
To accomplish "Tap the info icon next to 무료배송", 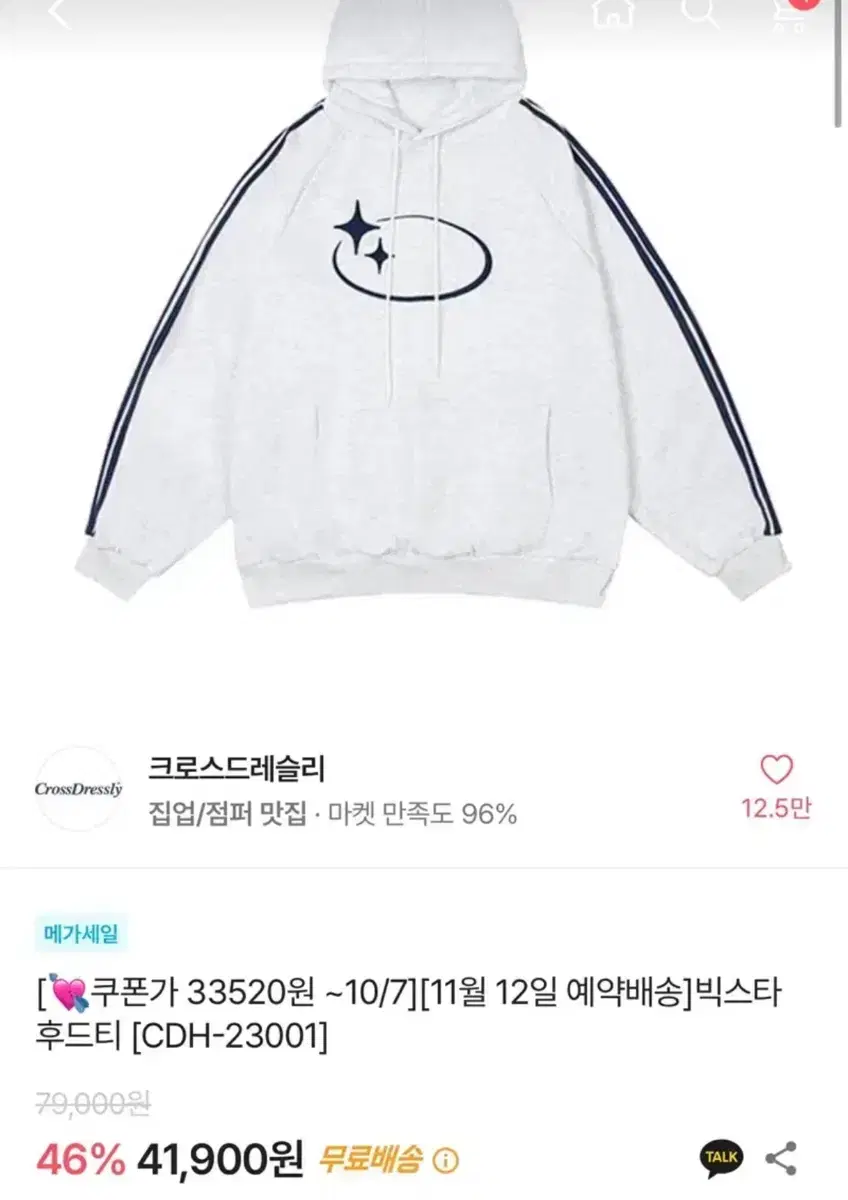I will tap(443, 1157).
